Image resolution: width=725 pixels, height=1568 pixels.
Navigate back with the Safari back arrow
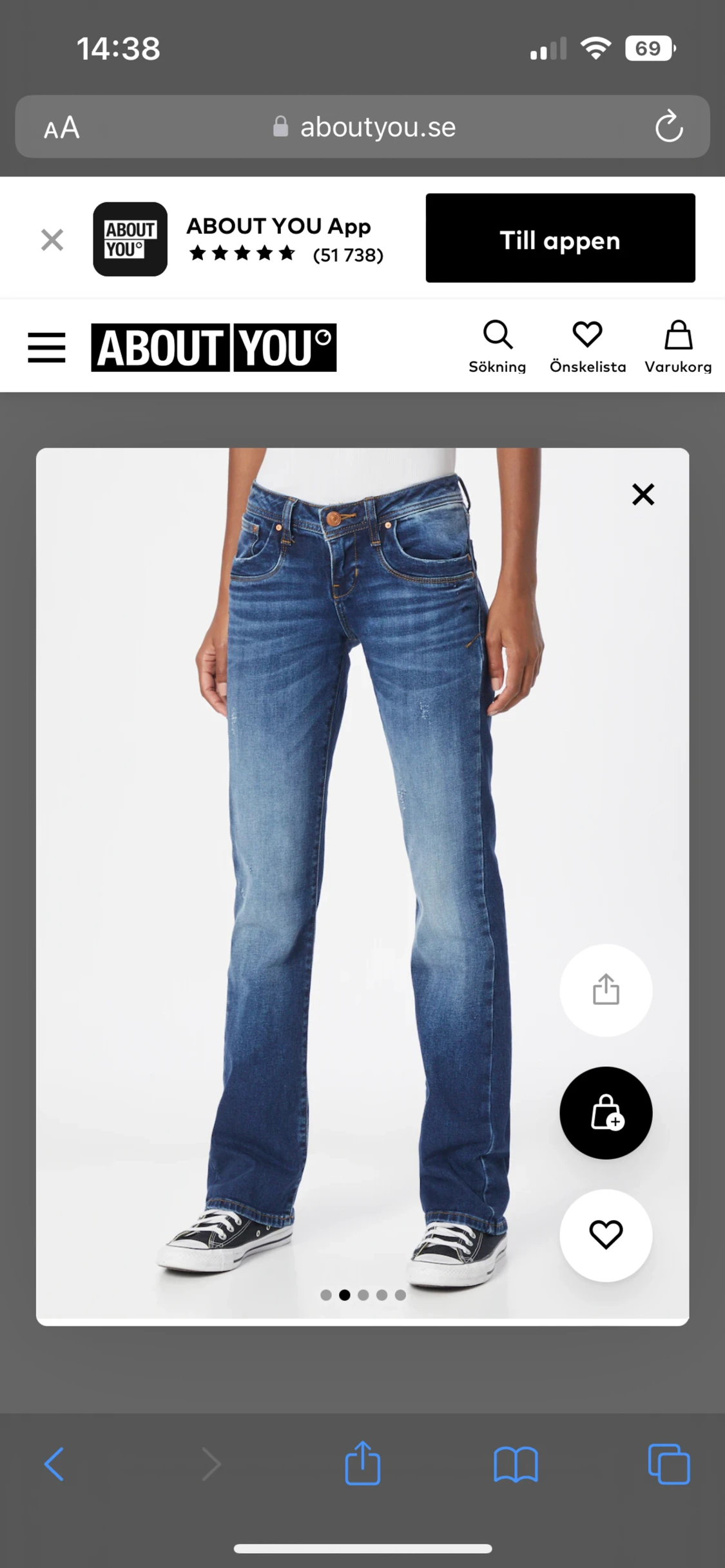(x=54, y=1464)
